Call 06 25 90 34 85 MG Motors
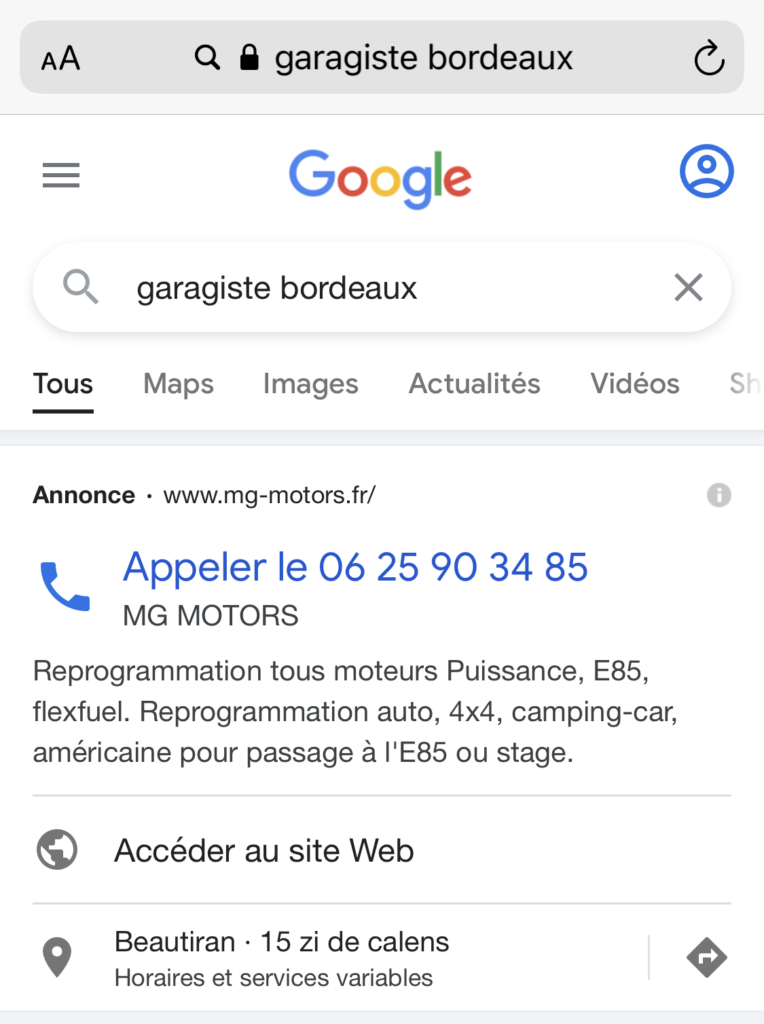Image resolution: width=764 pixels, height=1024 pixels. [355, 568]
